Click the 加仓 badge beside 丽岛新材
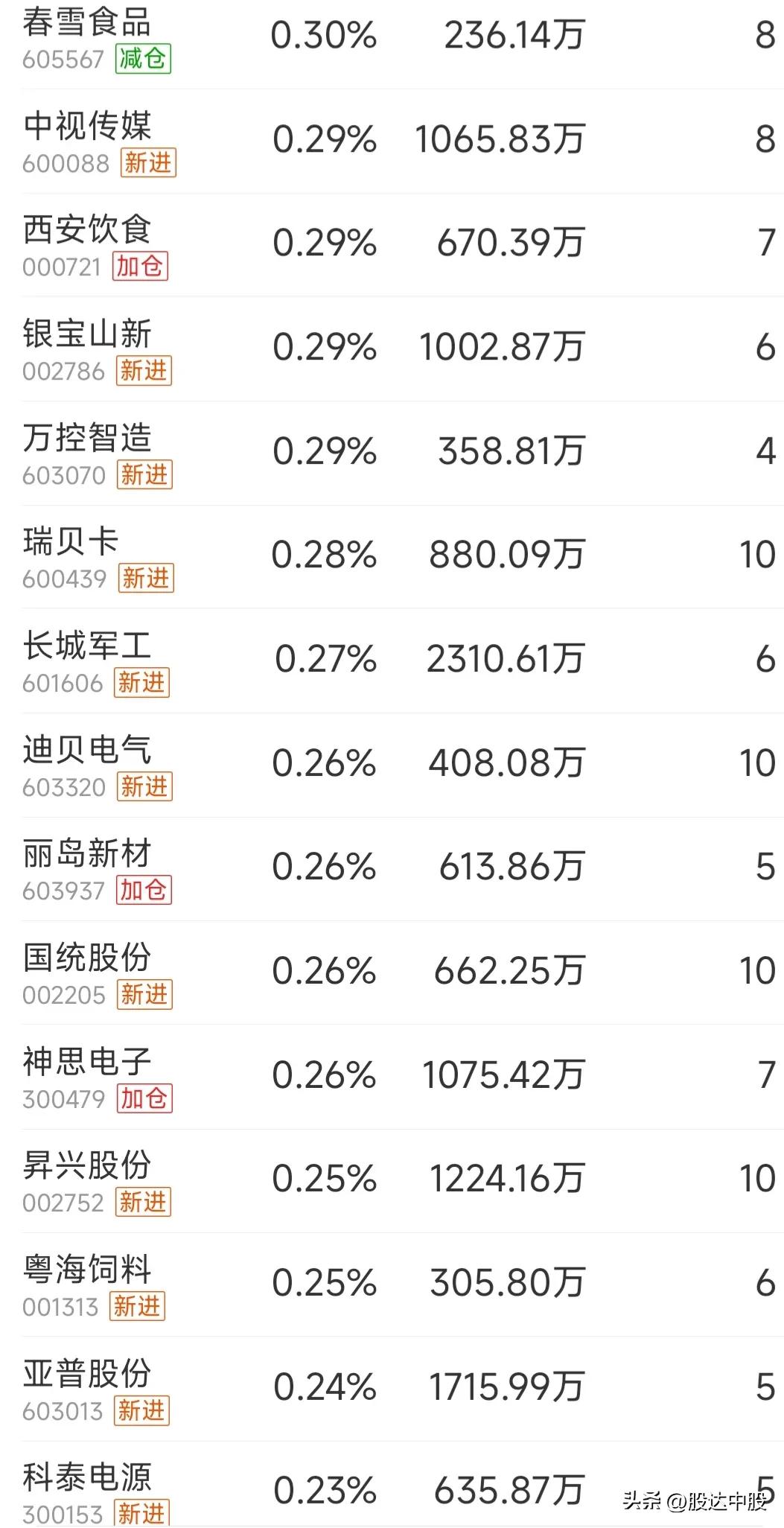The height and width of the screenshot is (1528, 784). (x=144, y=890)
